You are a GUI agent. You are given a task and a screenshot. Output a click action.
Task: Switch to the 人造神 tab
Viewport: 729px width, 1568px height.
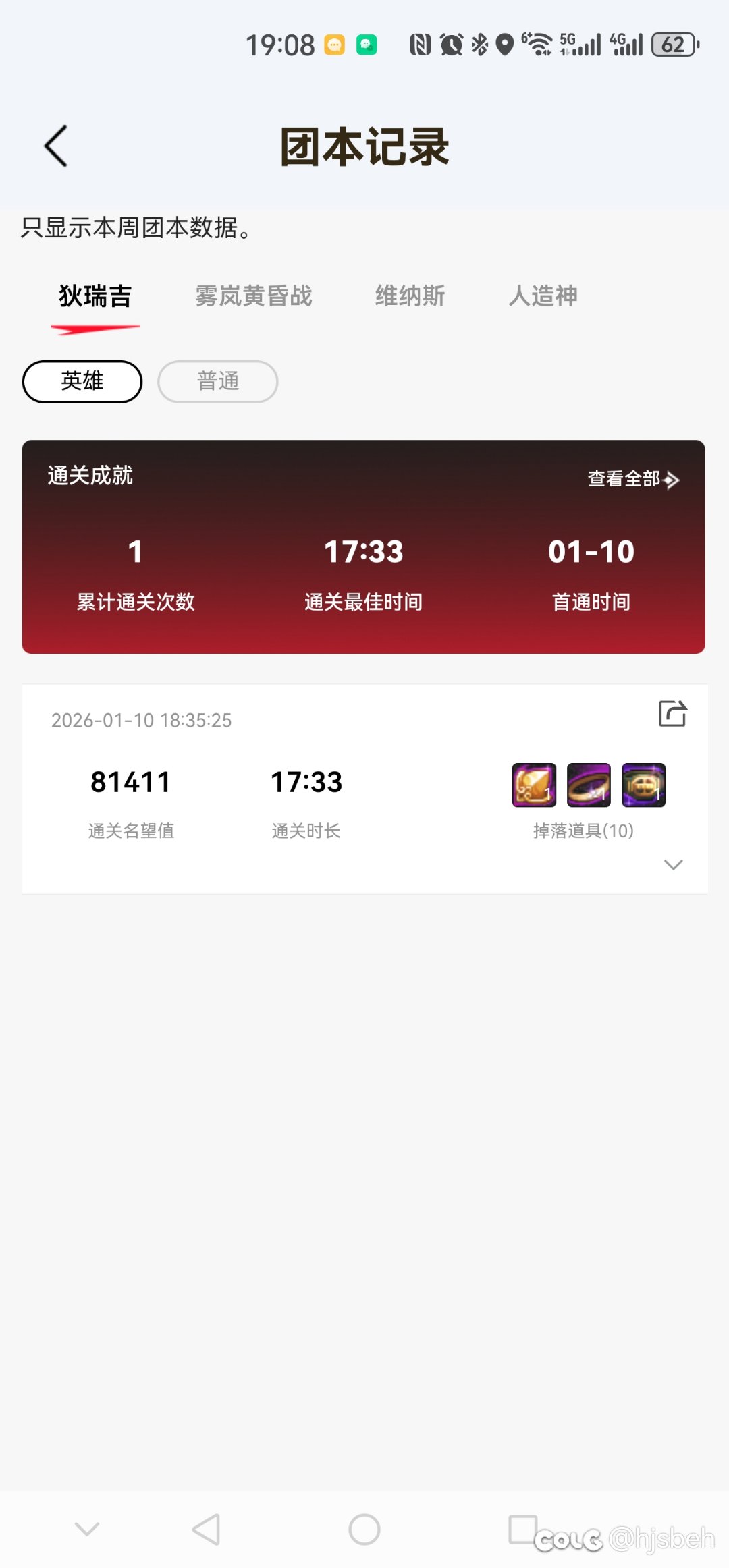pos(543,296)
